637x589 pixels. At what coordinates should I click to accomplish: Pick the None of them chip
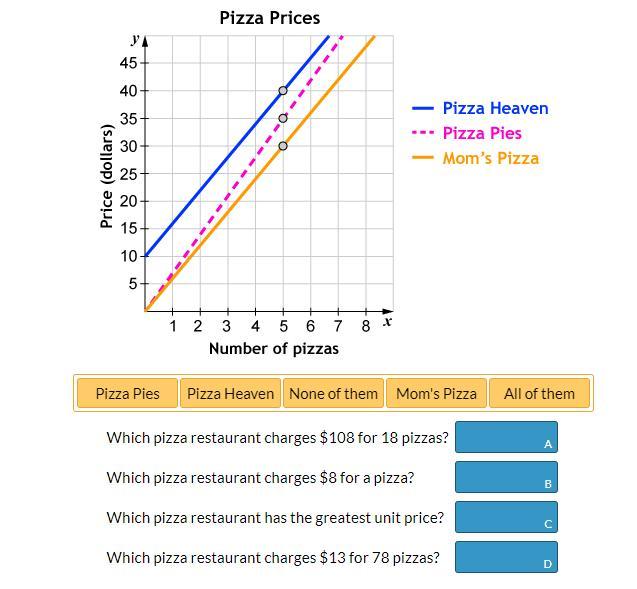(x=333, y=393)
